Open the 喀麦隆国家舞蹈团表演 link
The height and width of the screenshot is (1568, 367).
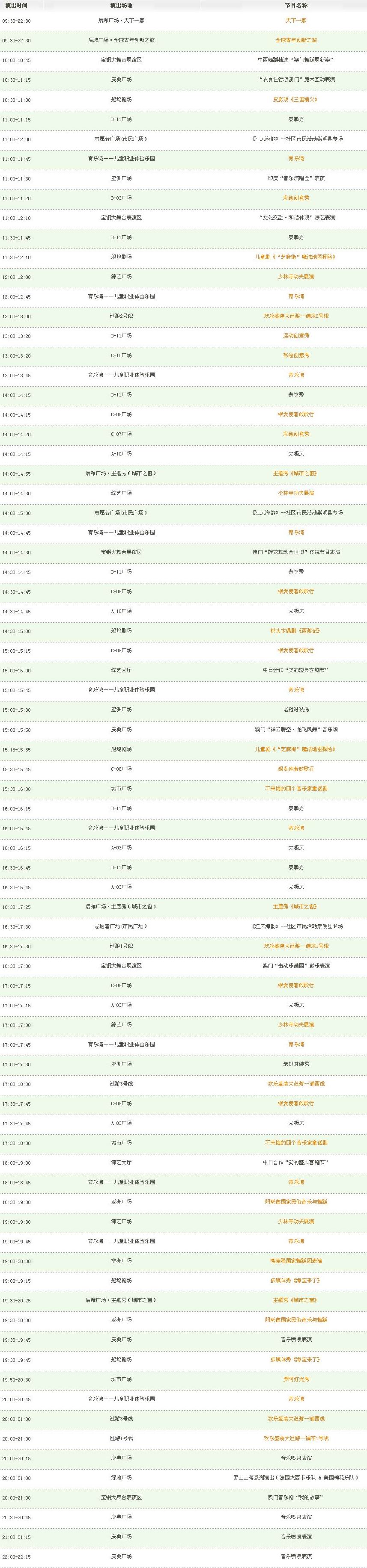click(295, 1260)
